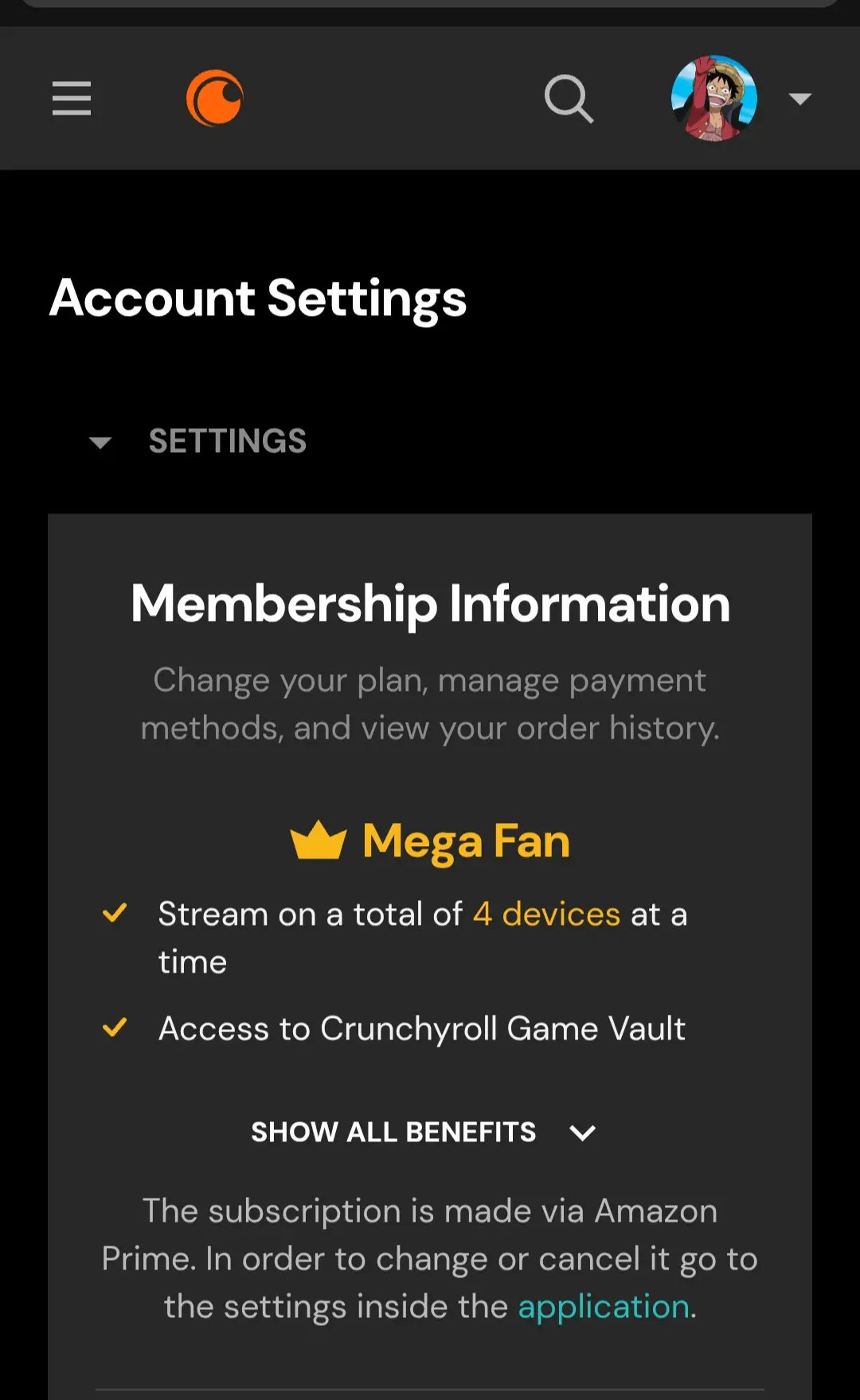This screenshot has width=860, height=1400.
Task: Open the profile avatar account menu
Action: coord(714,98)
